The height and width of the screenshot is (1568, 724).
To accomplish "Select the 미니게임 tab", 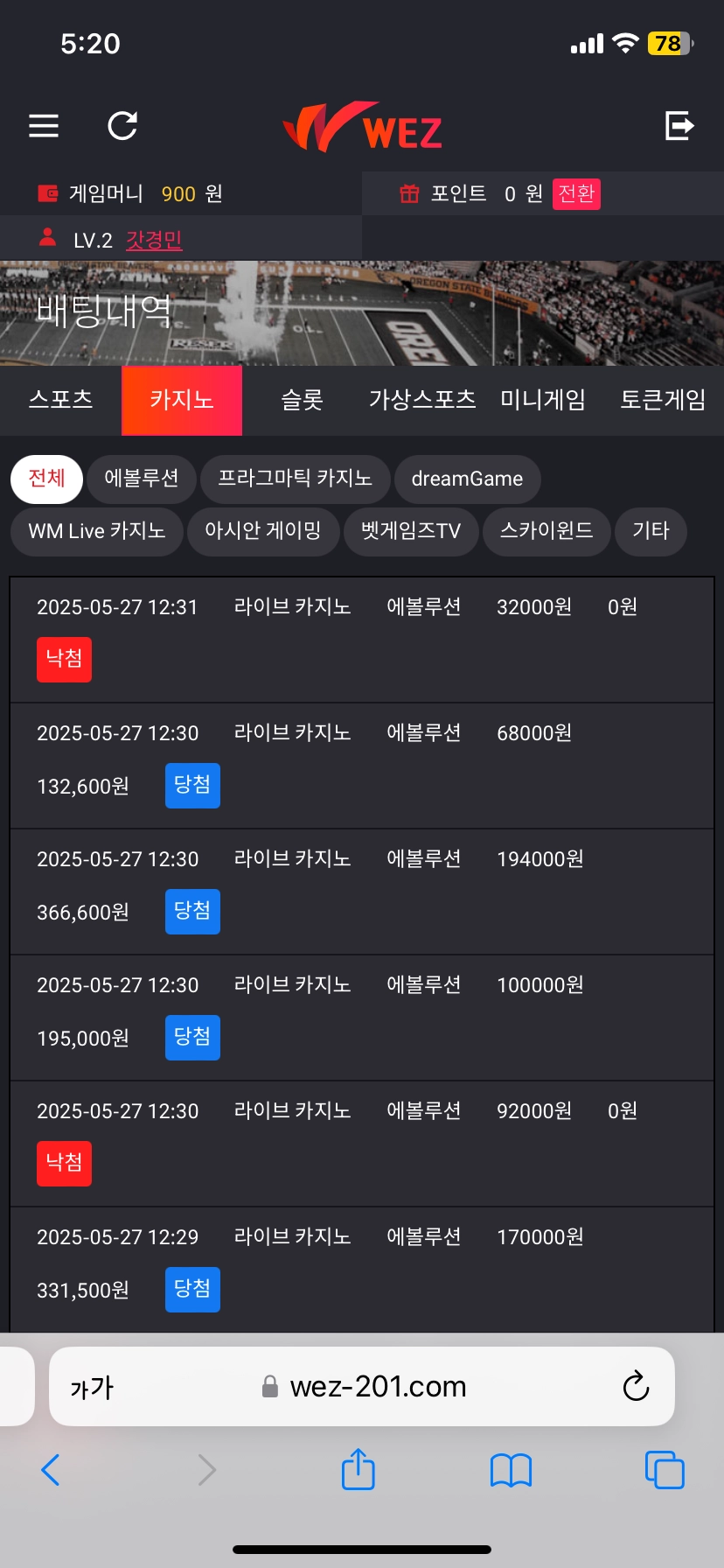I will pyautogui.click(x=543, y=400).
